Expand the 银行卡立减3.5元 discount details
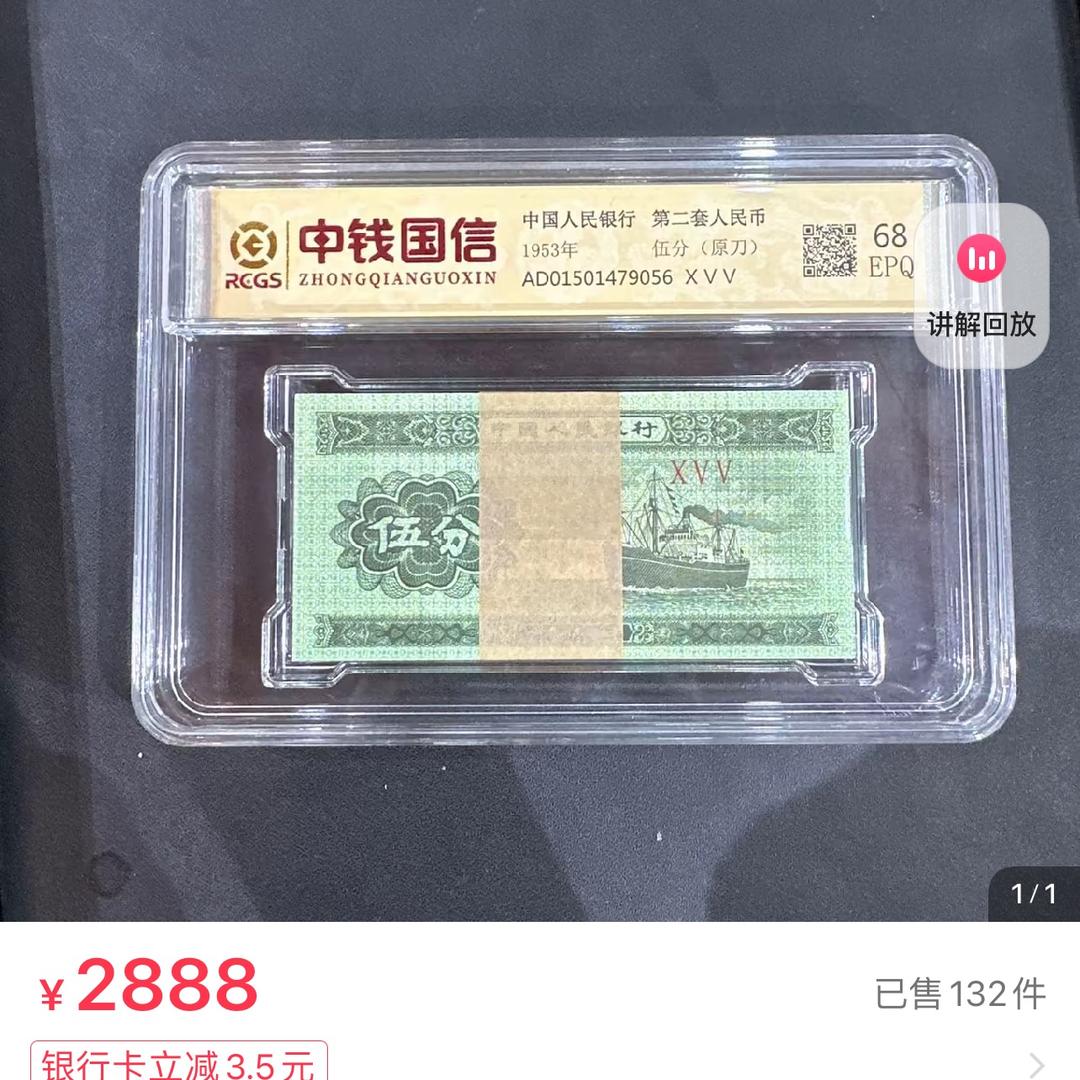This screenshot has height=1080, width=1080. tap(1036, 1064)
